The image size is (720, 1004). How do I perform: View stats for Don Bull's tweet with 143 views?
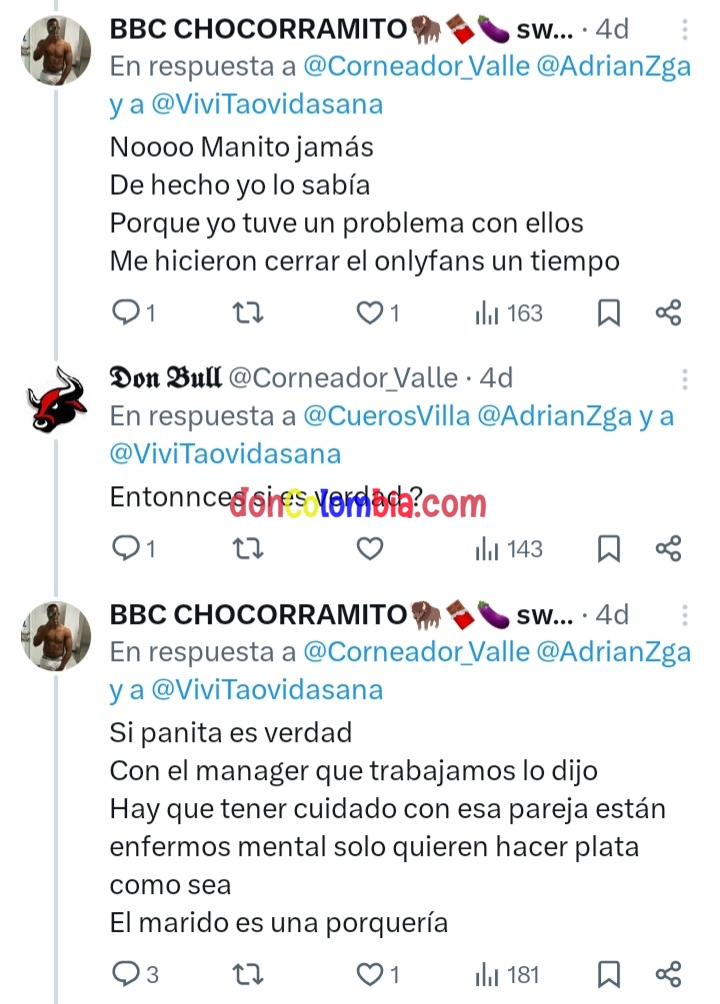coord(509,548)
